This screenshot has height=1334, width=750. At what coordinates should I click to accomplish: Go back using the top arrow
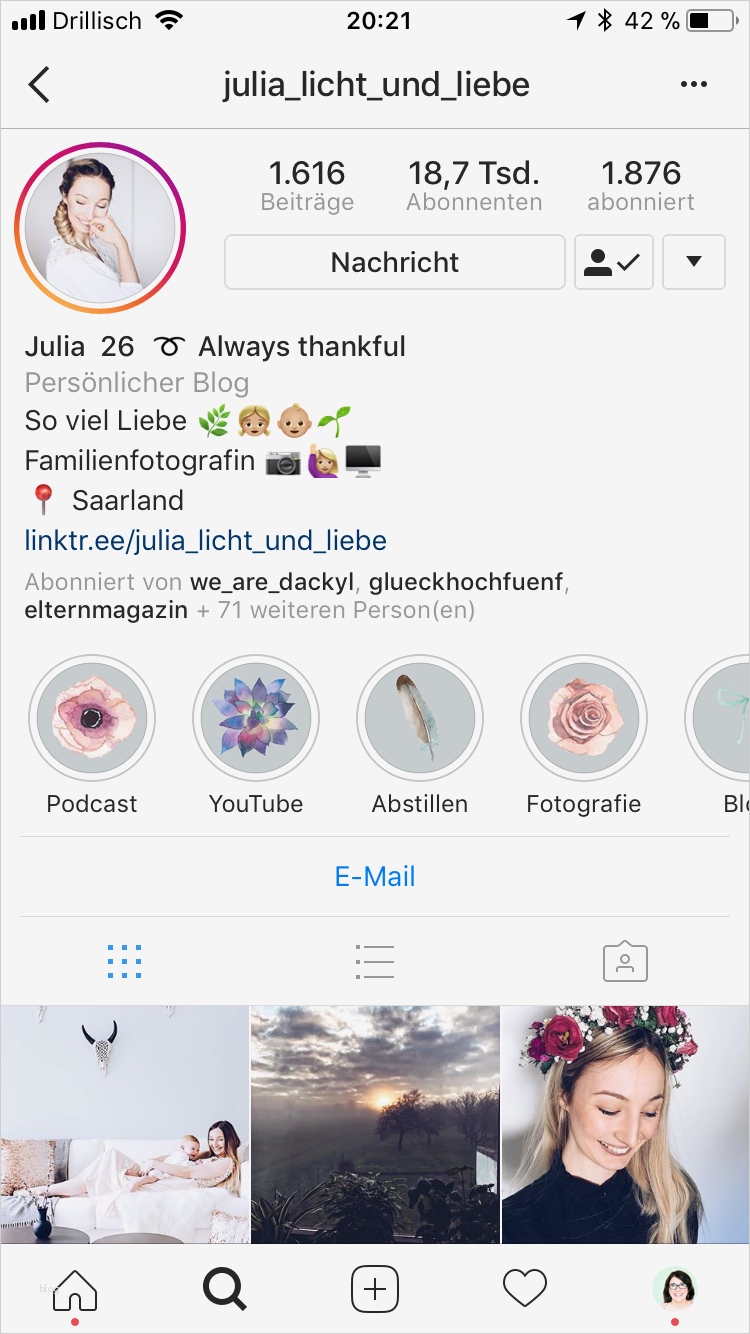(x=39, y=85)
